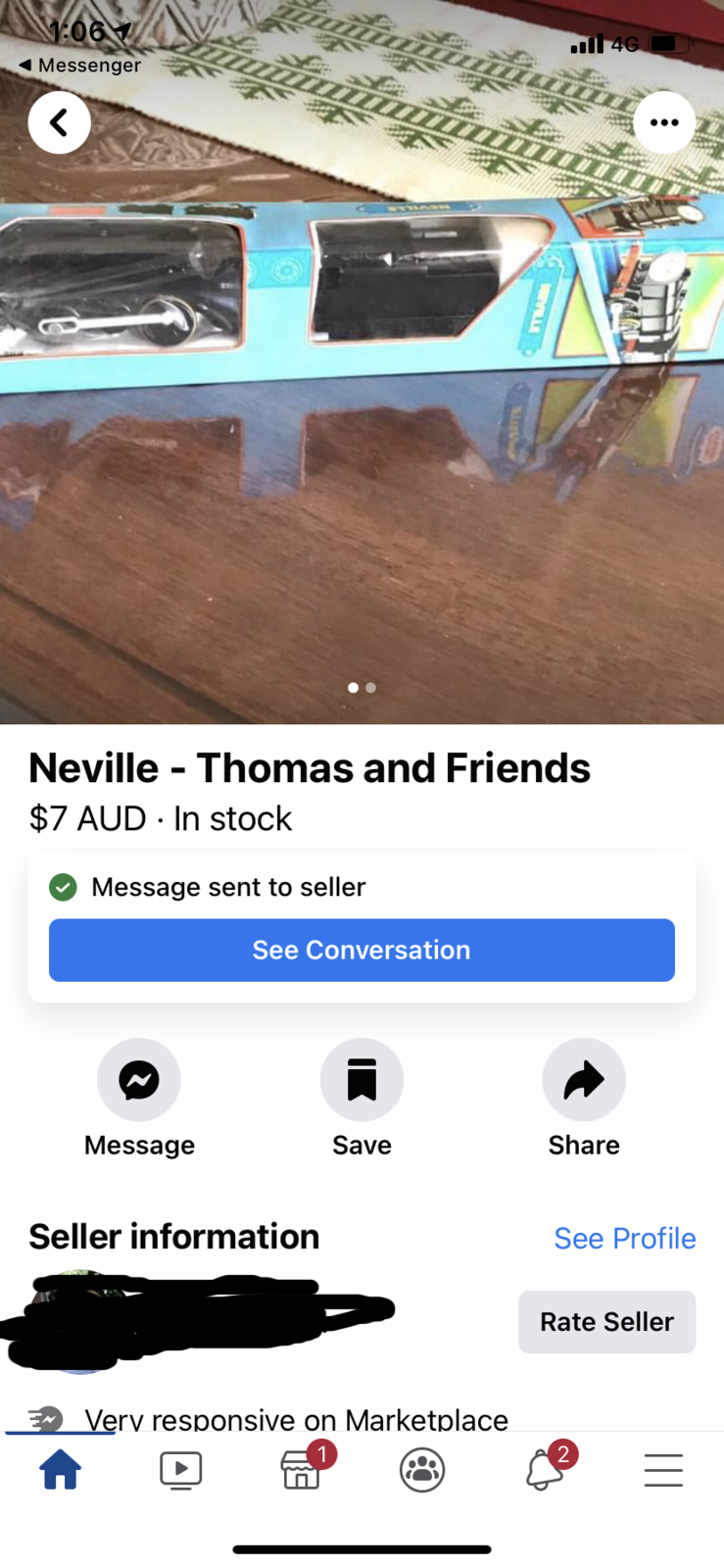Go back using the arrow button
Image resolution: width=724 pixels, height=1568 pixels.
(59, 122)
